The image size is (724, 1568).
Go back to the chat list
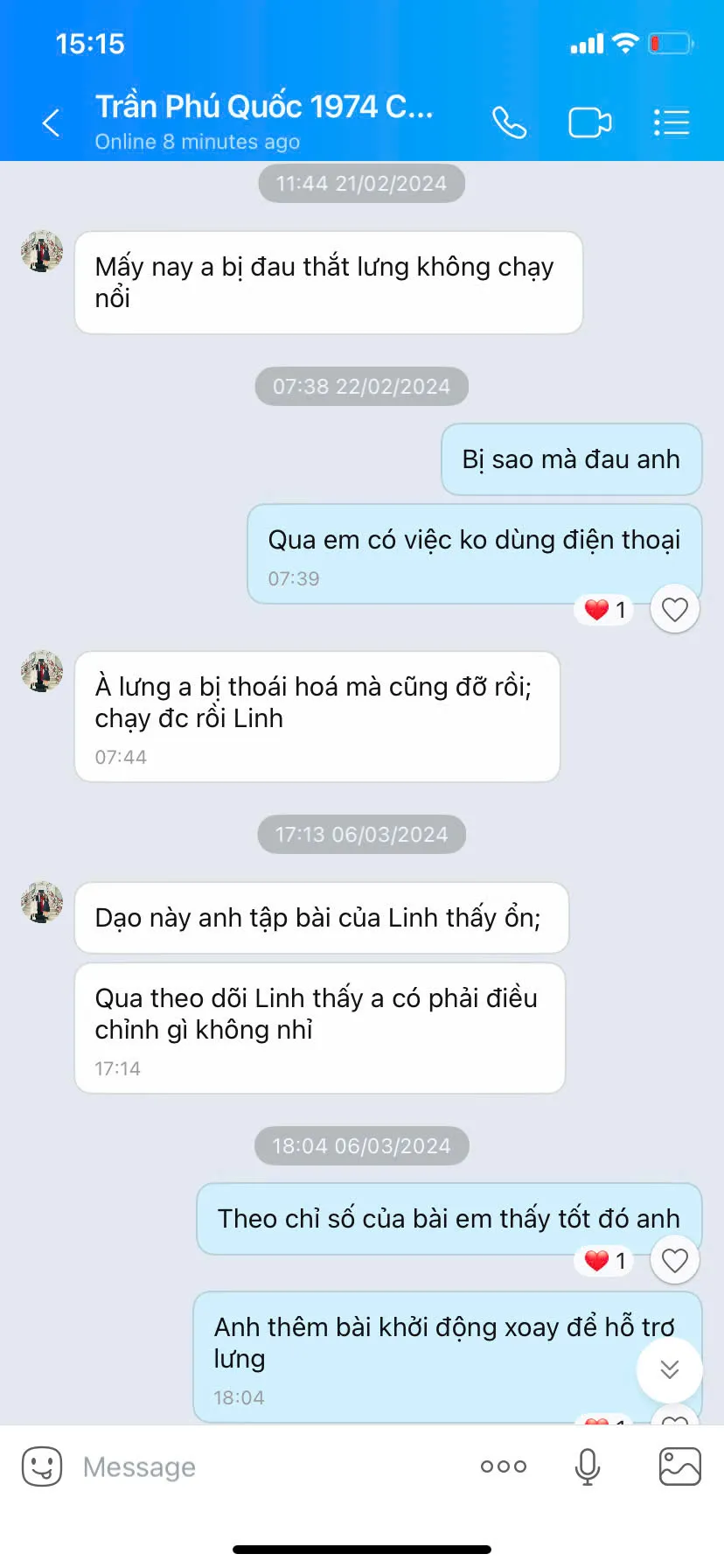tap(50, 122)
